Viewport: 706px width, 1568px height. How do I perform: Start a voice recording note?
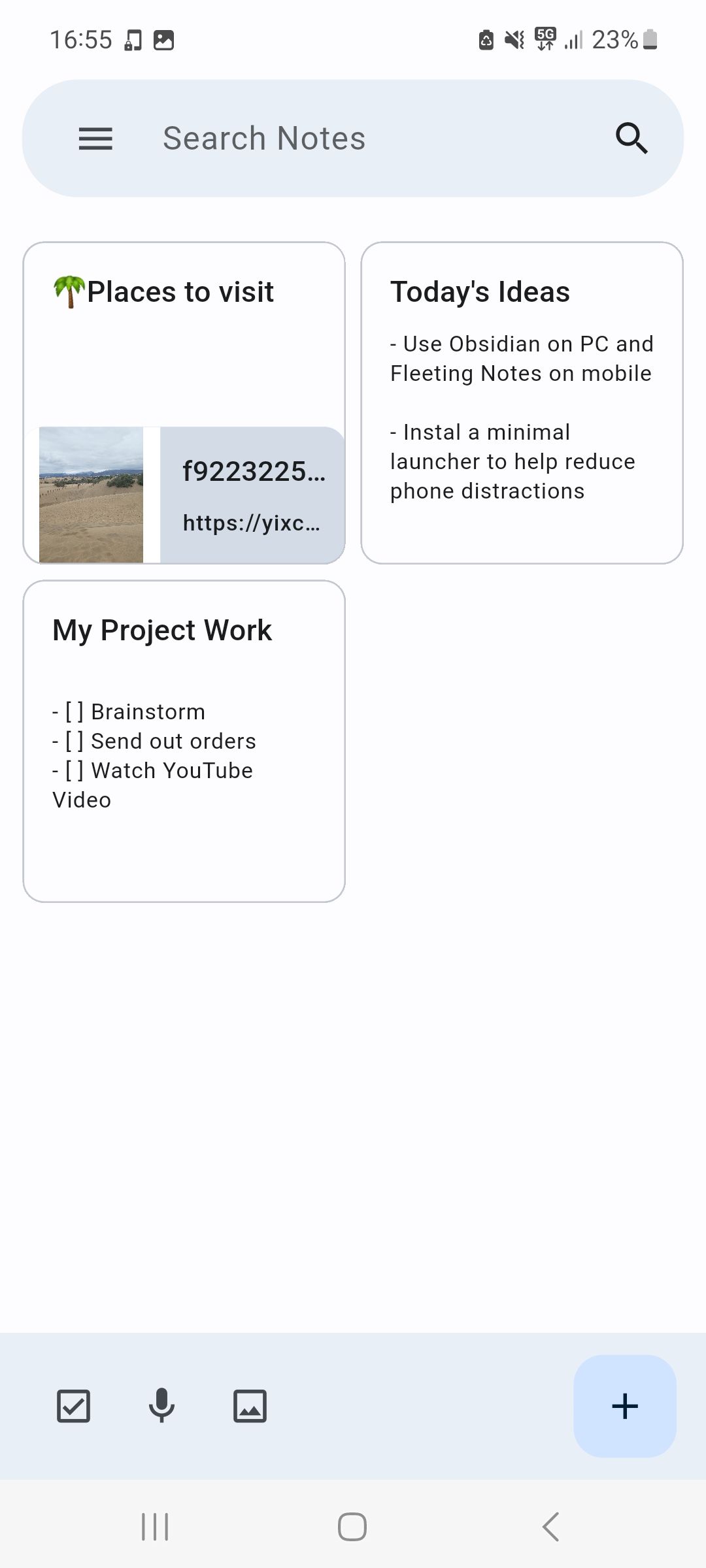(161, 1406)
